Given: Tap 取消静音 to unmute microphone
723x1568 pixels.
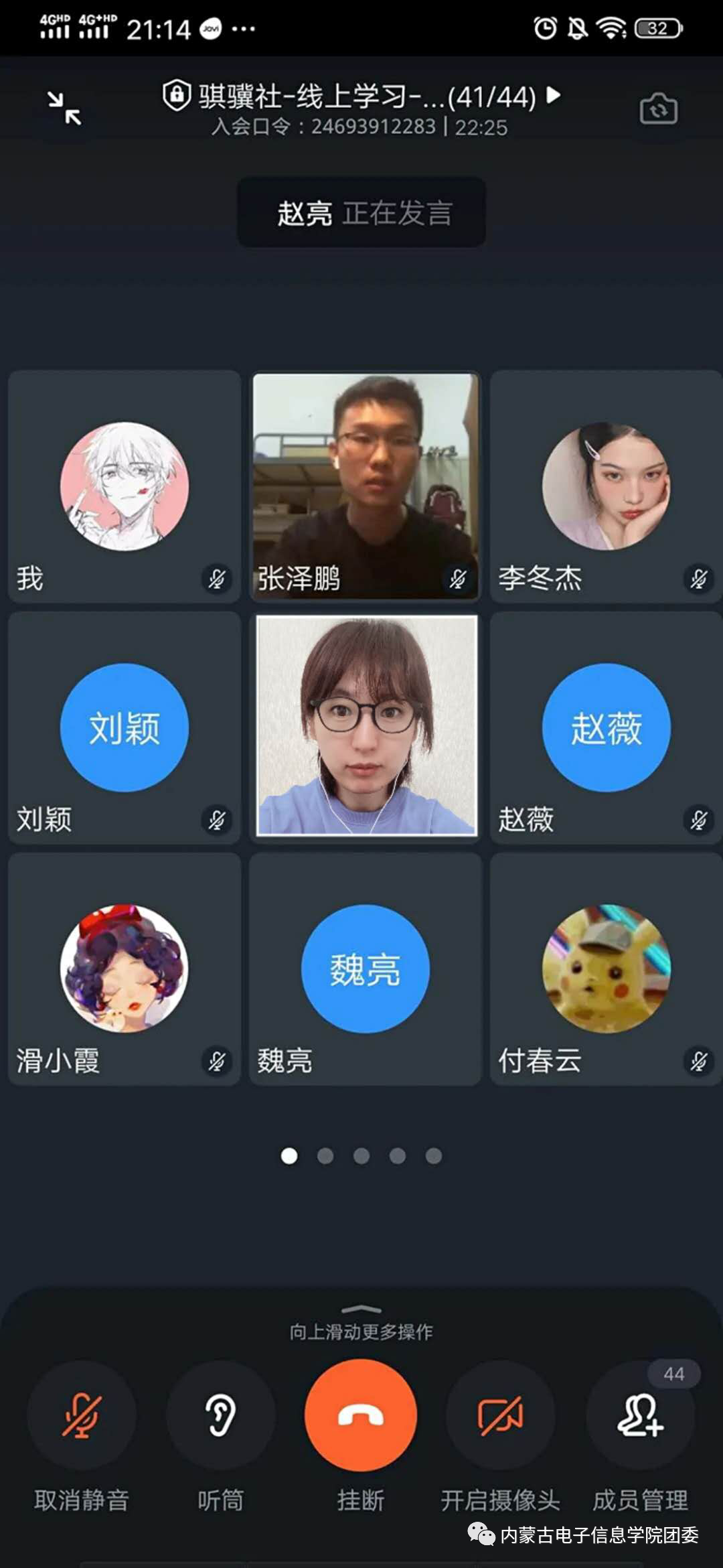Looking at the screenshot, I should 82,1417.
